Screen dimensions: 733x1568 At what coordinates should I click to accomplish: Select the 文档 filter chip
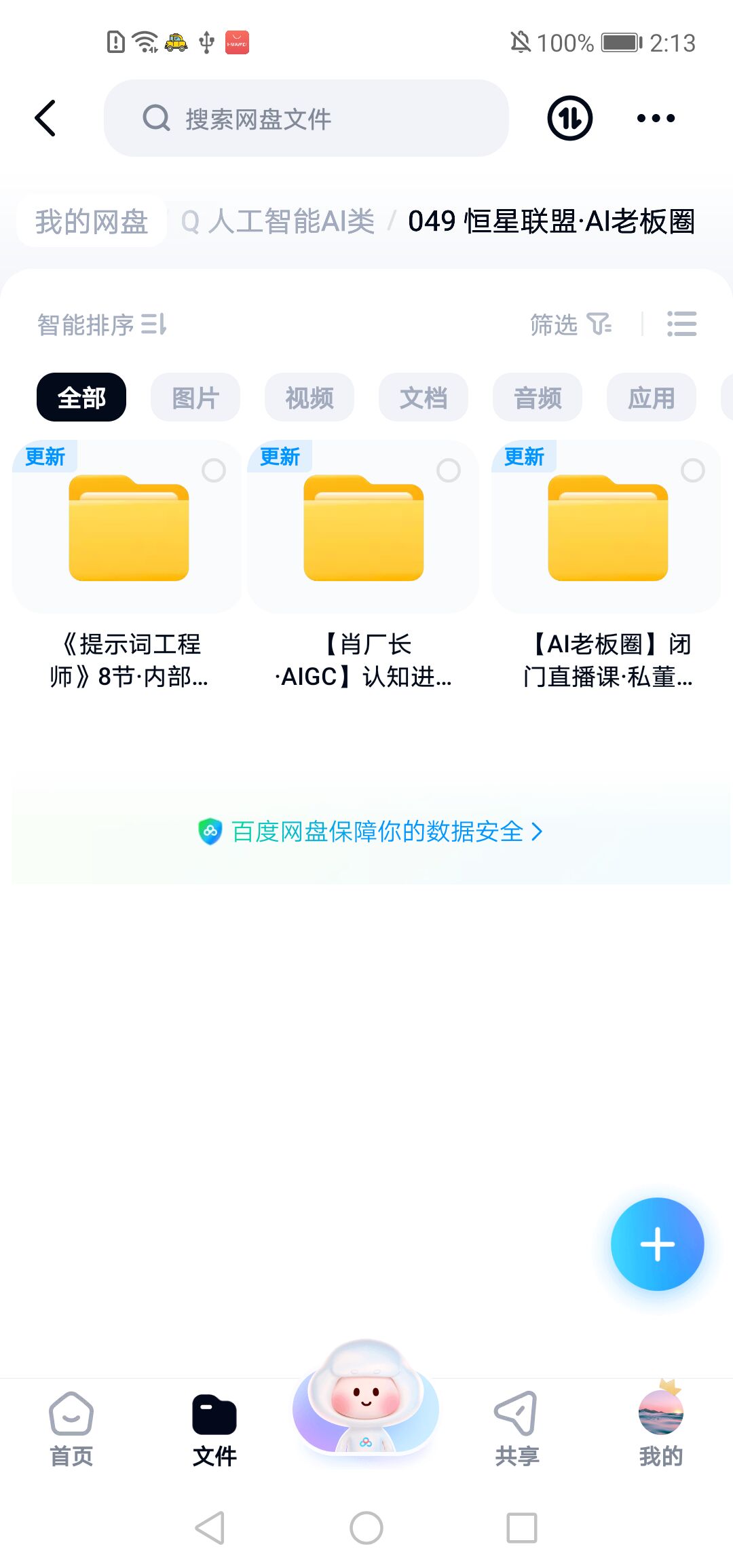(424, 398)
